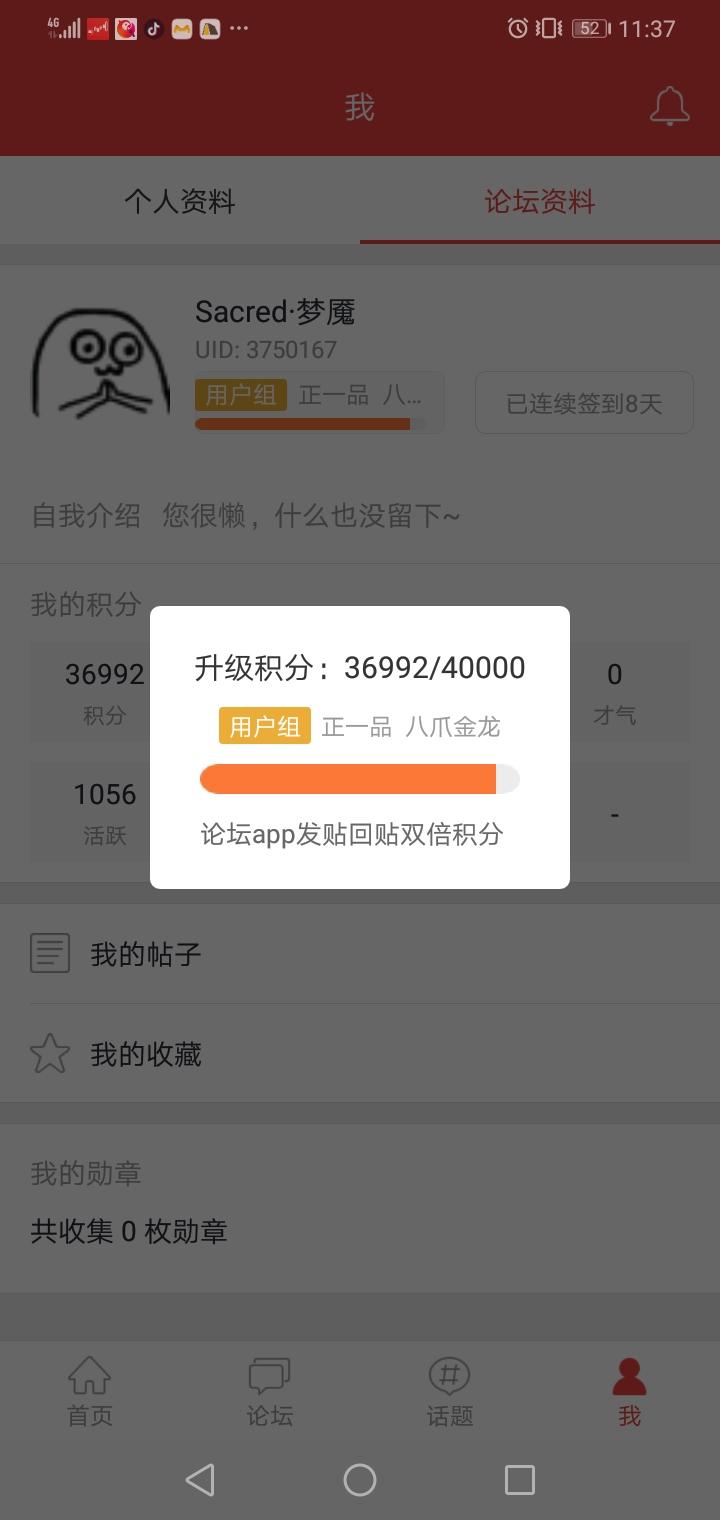Switch to the 个人资料 tab
The width and height of the screenshot is (720, 1520).
(180, 202)
